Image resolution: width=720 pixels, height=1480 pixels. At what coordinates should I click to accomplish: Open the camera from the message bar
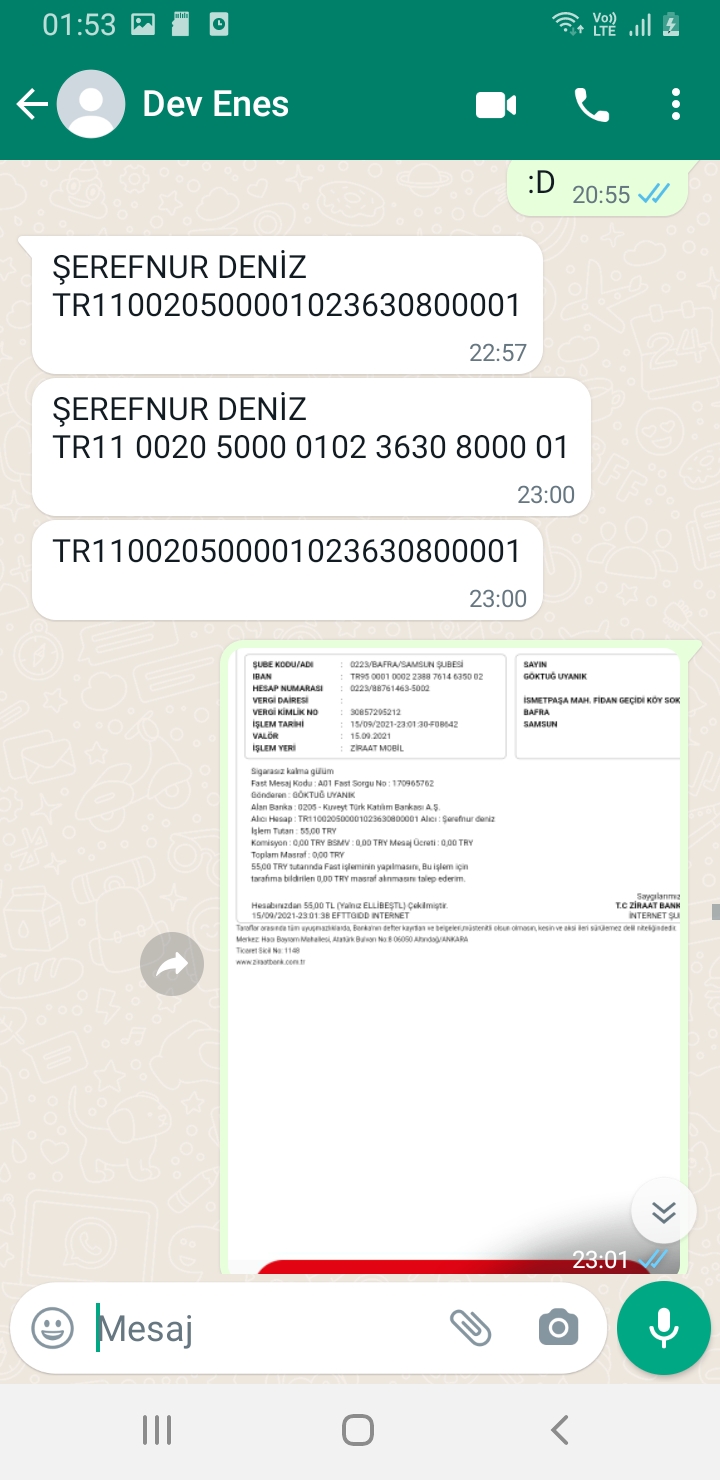tap(558, 1328)
